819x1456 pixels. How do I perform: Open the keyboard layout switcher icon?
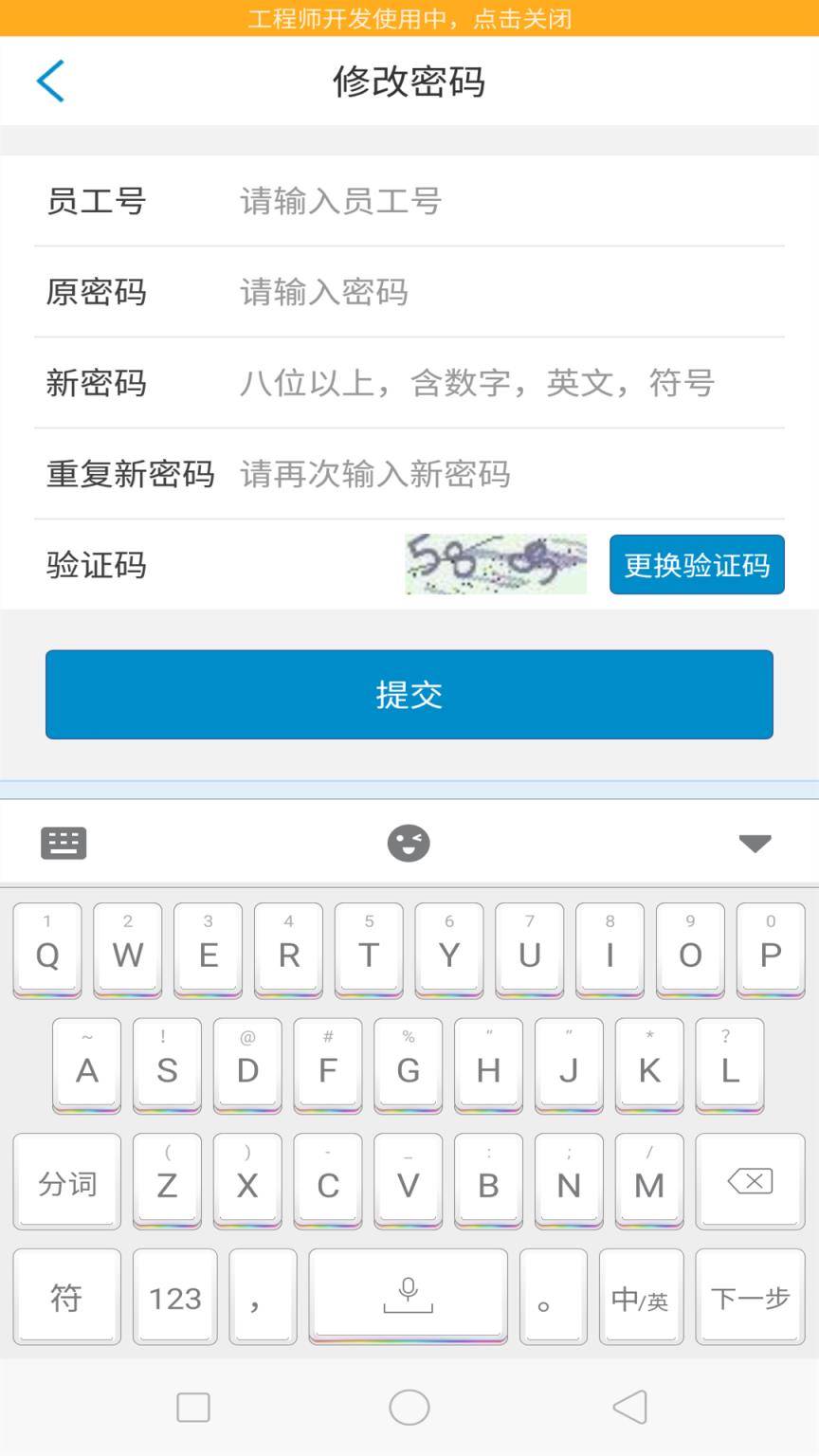[x=63, y=843]
